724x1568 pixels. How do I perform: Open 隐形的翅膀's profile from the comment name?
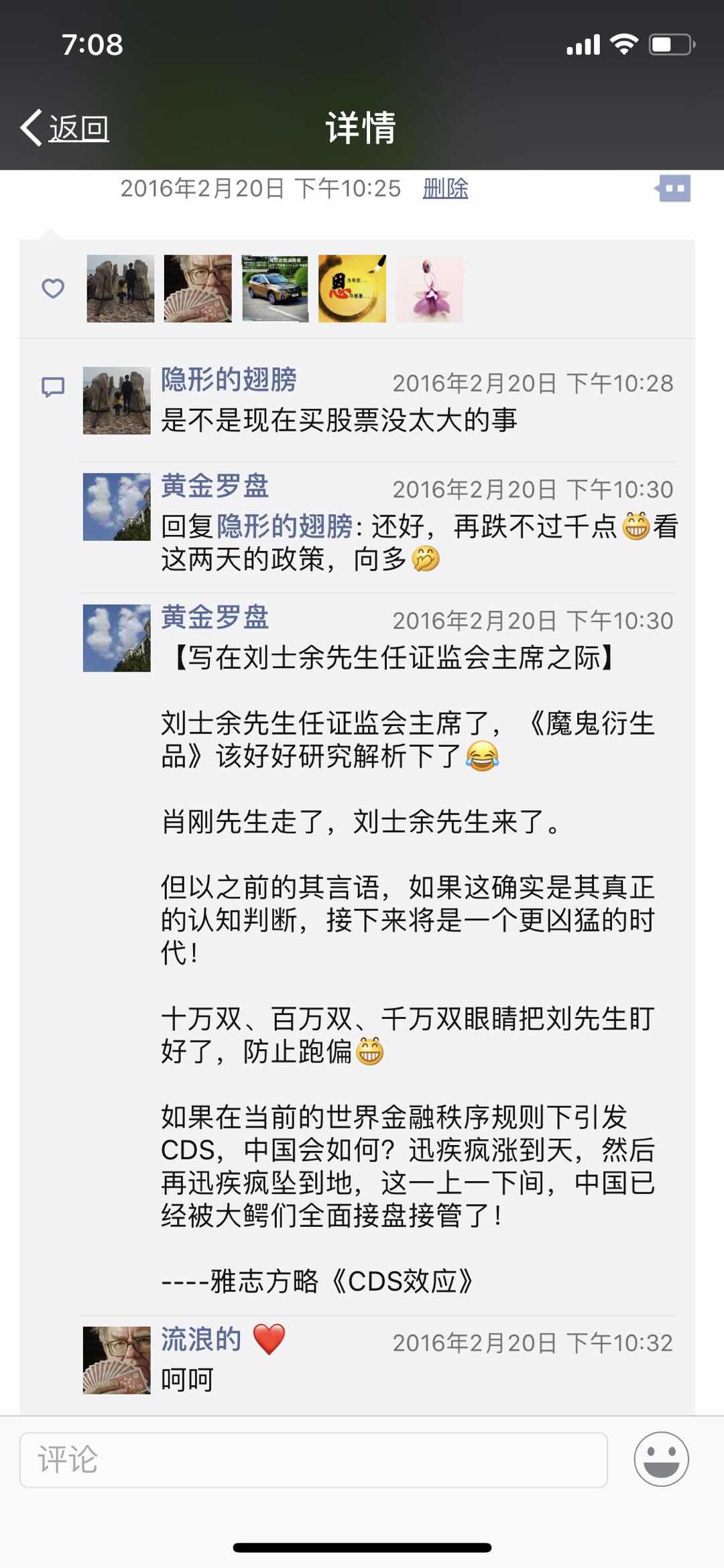coord(229,379)
